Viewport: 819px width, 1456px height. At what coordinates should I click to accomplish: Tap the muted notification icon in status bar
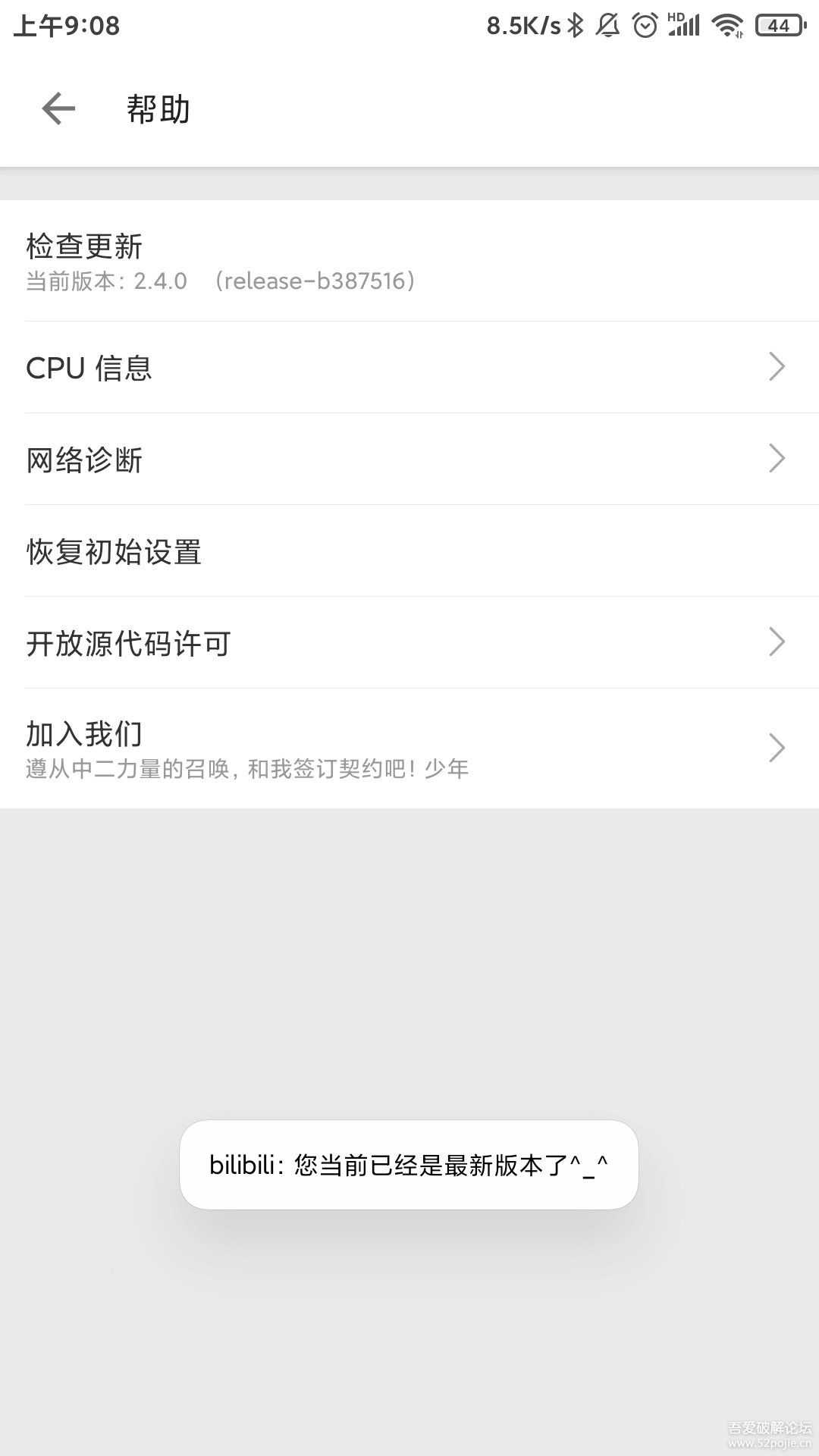609,24
